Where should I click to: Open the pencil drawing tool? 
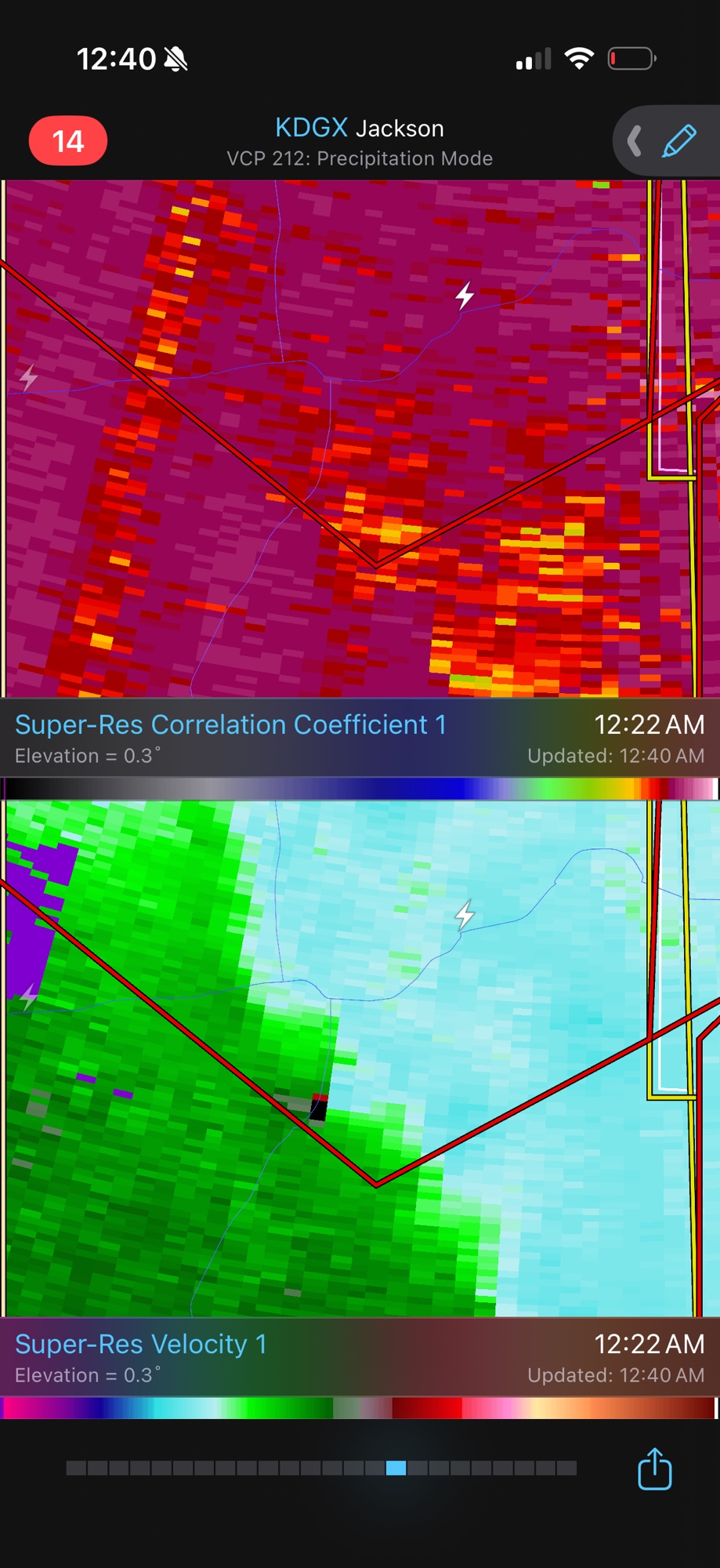(678, 141)
